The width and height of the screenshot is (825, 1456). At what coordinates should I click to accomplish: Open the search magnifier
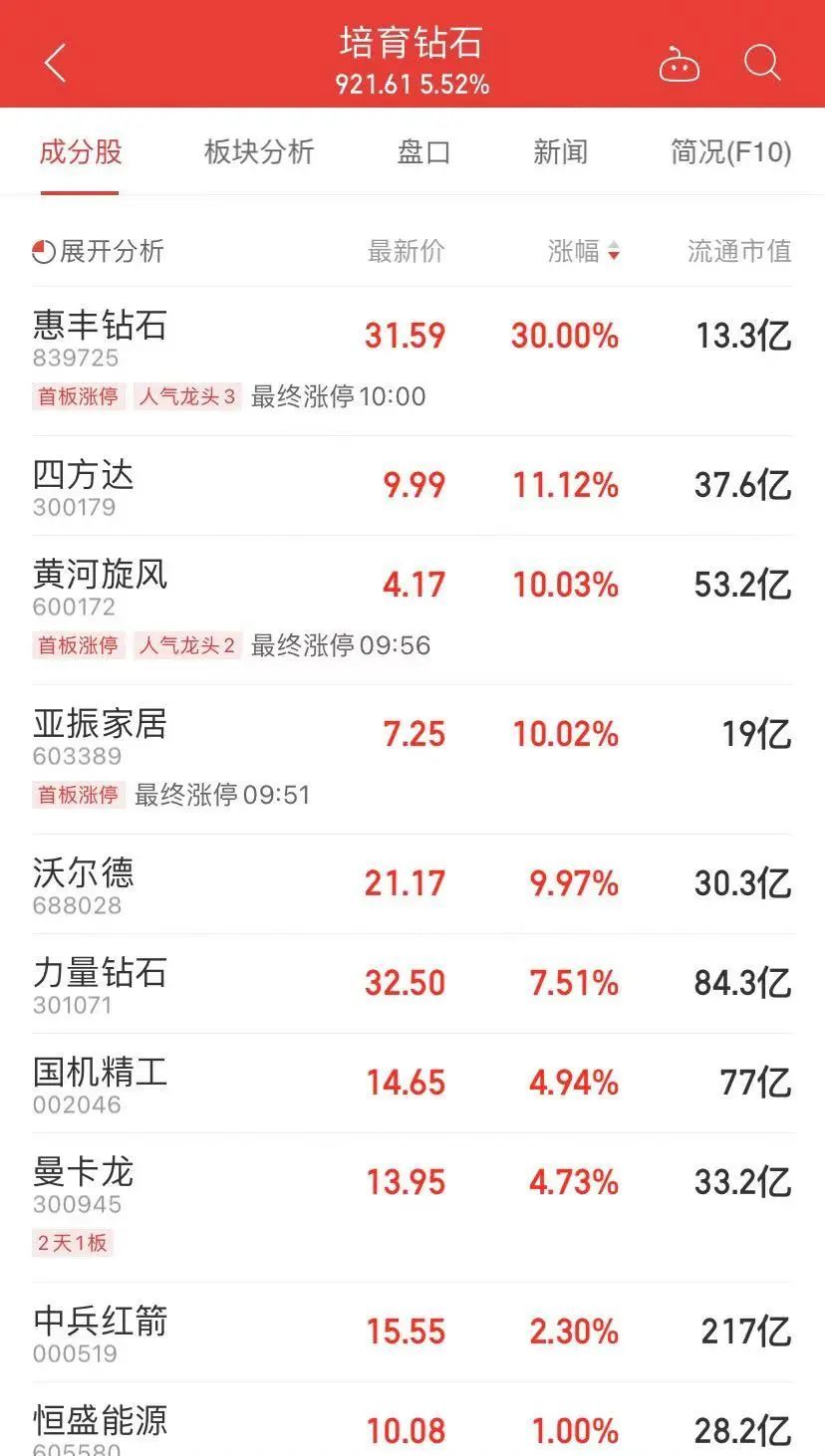click(762, 64)
